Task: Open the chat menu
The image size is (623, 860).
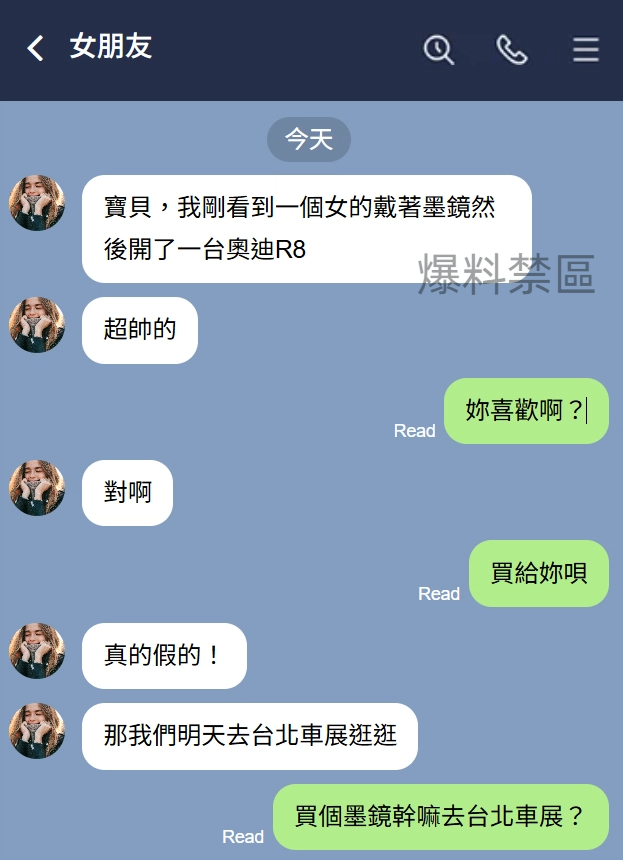Action: pyautogui.click(x=586, y=49)
